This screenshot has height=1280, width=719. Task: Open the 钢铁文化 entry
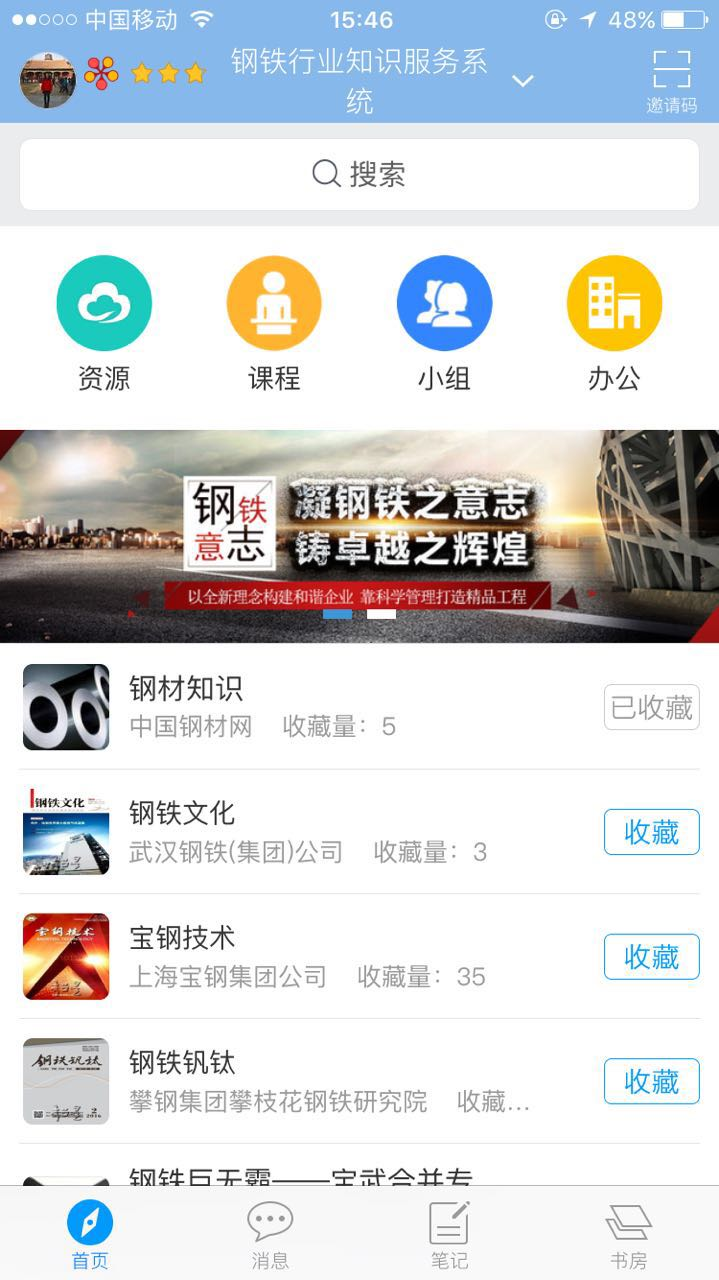tap(300, 831)
